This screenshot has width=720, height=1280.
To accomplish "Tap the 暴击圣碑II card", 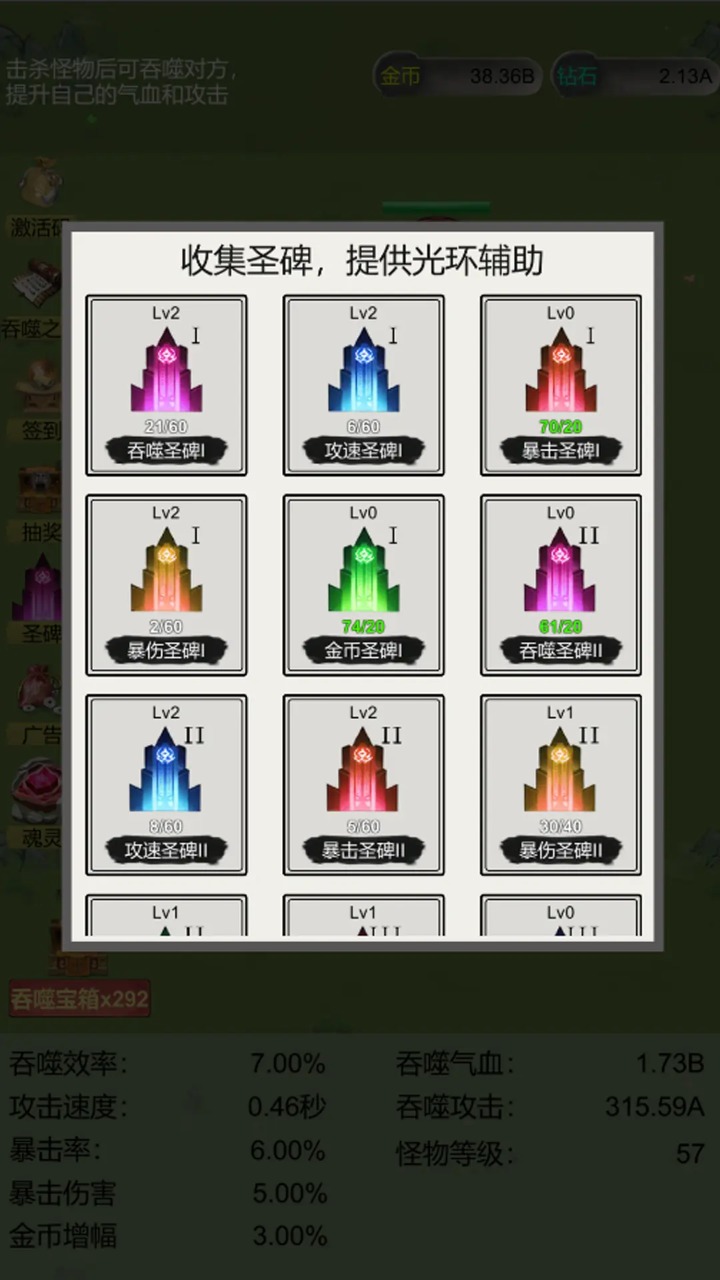I will pos(363,785).
